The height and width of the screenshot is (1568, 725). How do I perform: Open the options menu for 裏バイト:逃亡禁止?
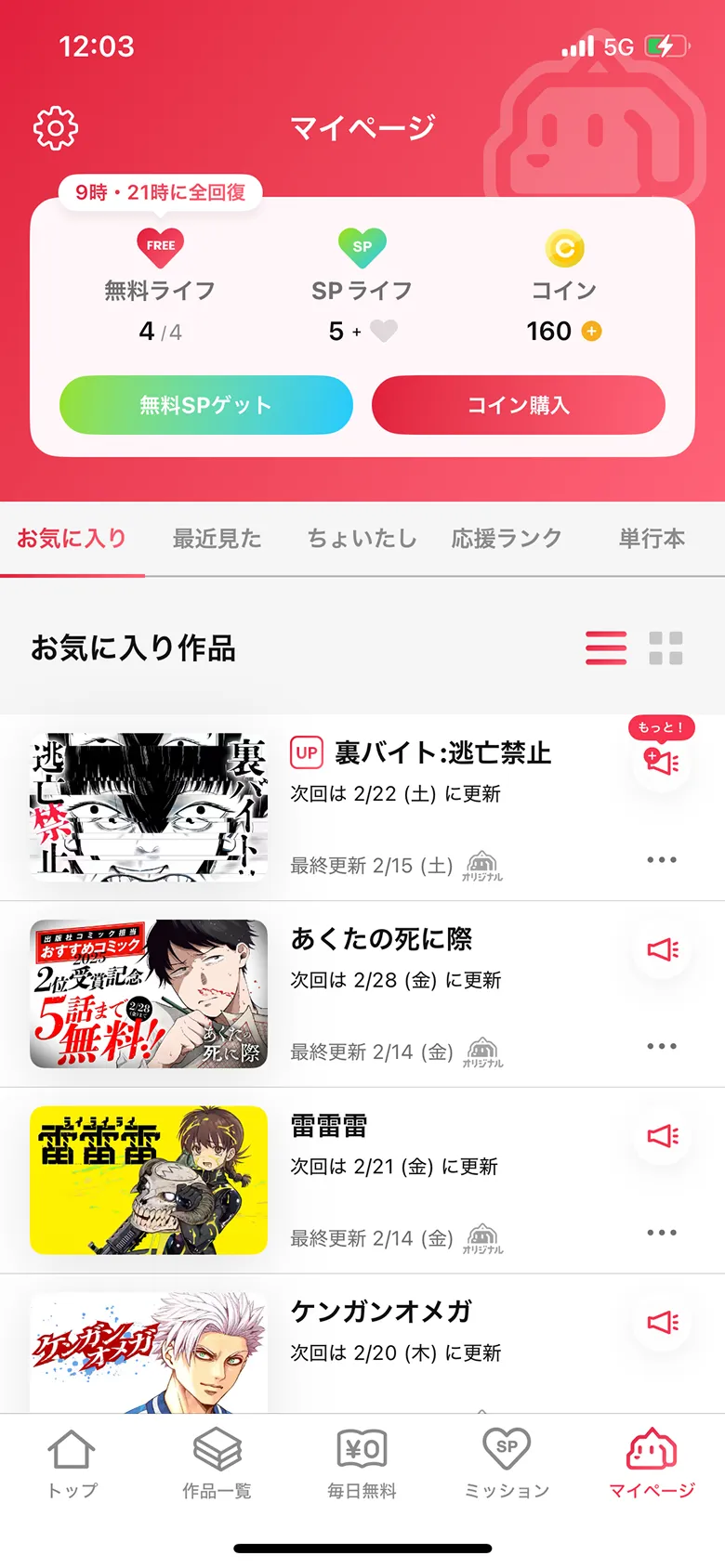tap(660, 859)
